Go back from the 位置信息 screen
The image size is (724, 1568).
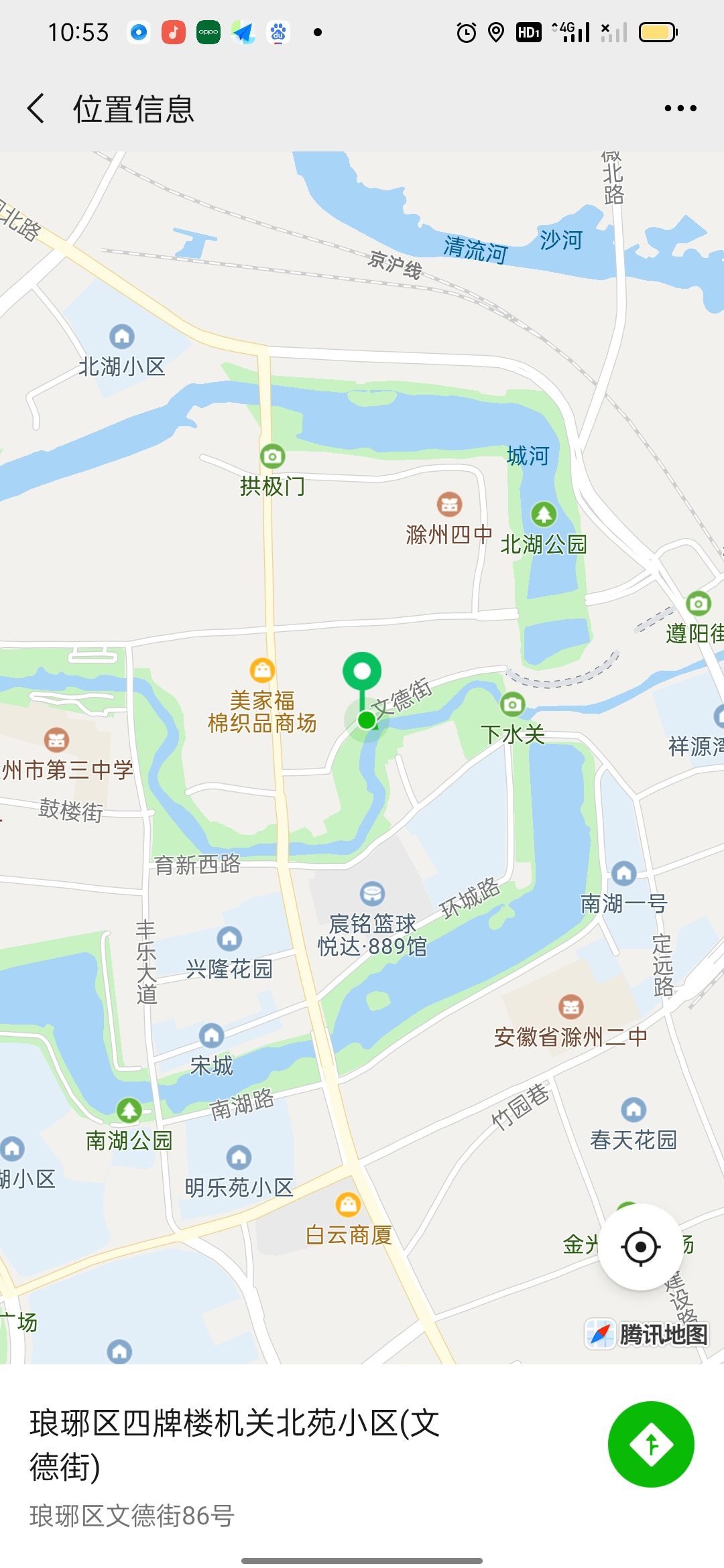coord(36,109)
